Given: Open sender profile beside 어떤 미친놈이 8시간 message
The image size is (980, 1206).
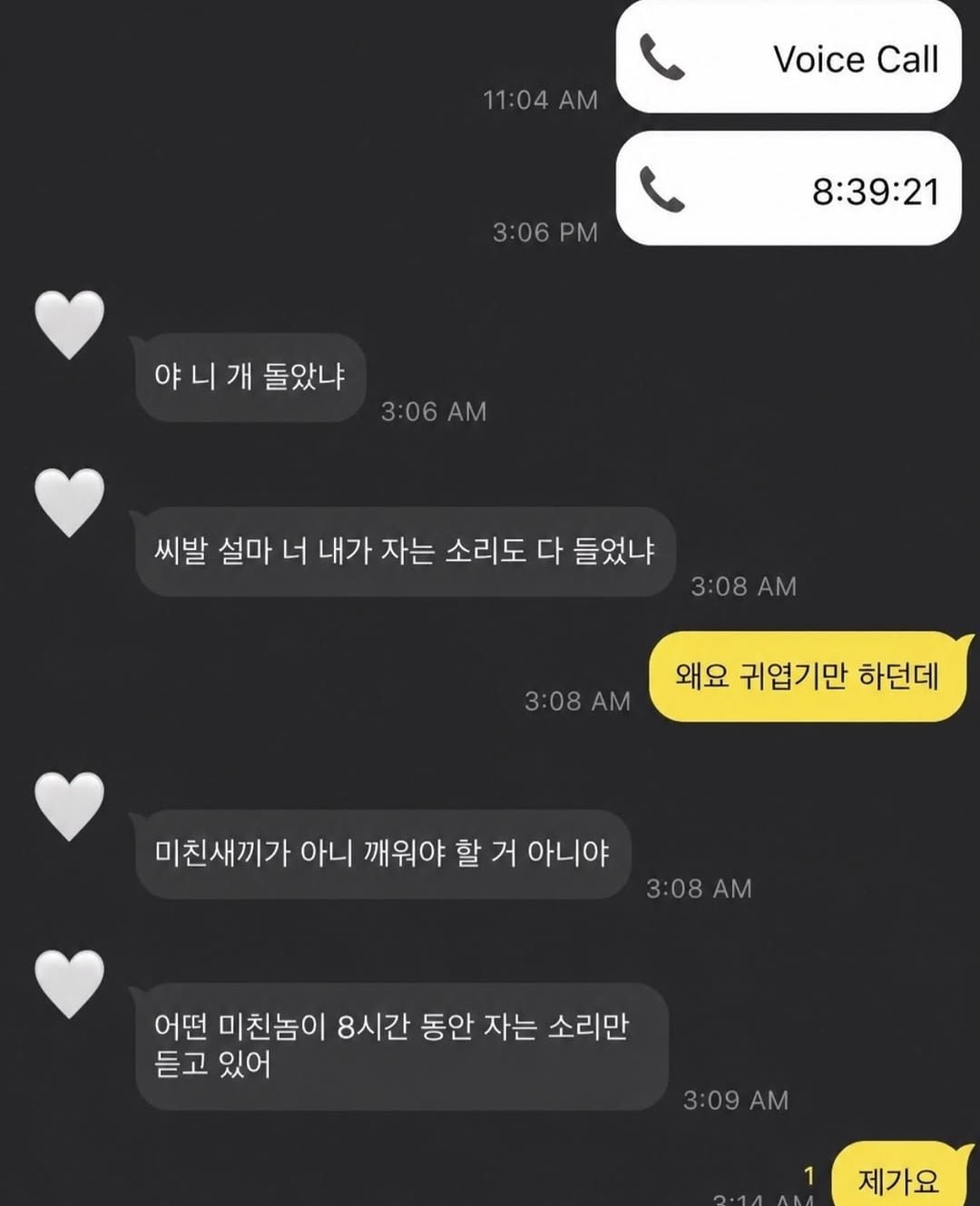Looking at the screenshot, I should [x=69, y=985].
